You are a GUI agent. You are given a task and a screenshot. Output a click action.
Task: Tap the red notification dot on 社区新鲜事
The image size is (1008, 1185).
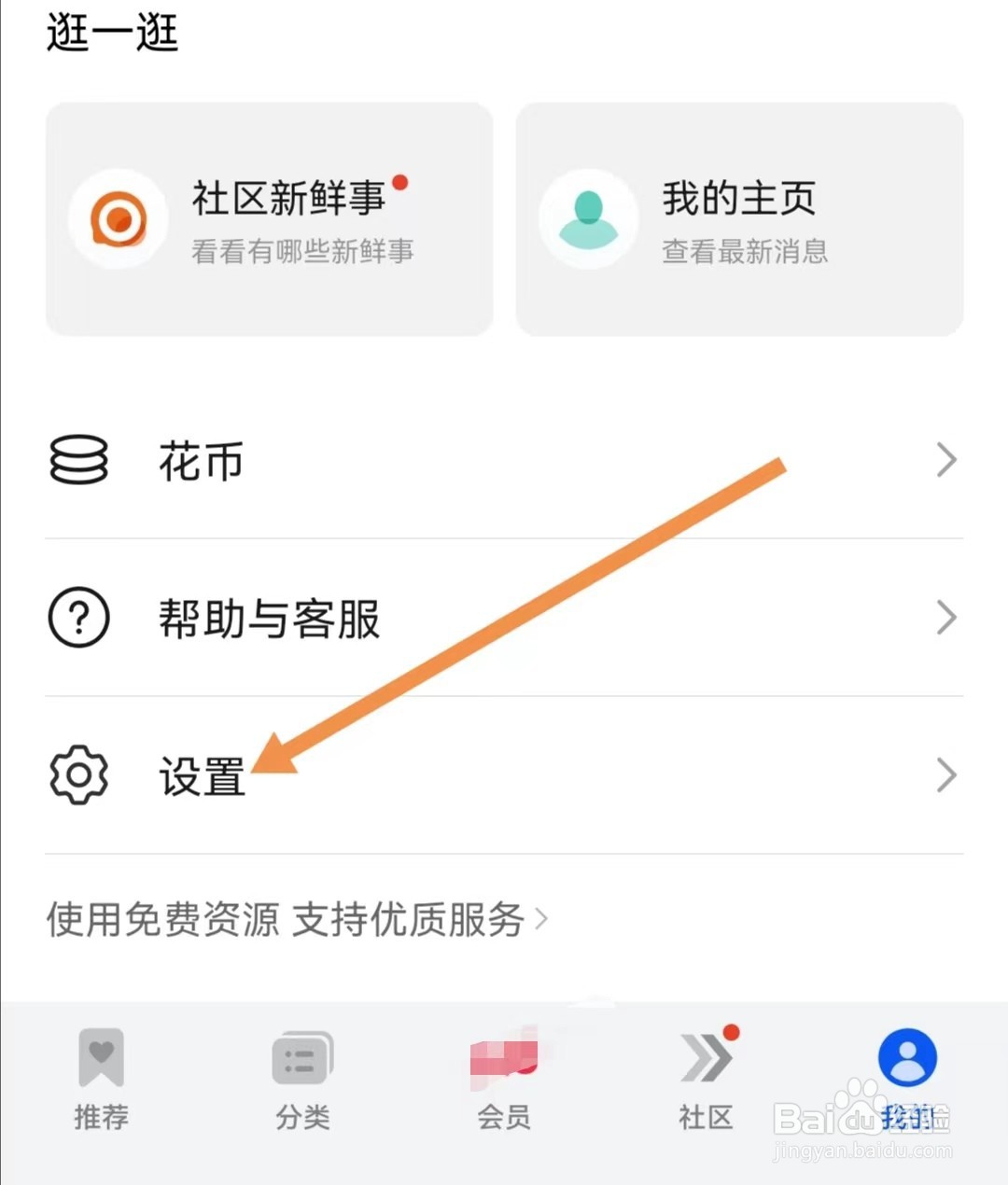[x=401, y=184]
